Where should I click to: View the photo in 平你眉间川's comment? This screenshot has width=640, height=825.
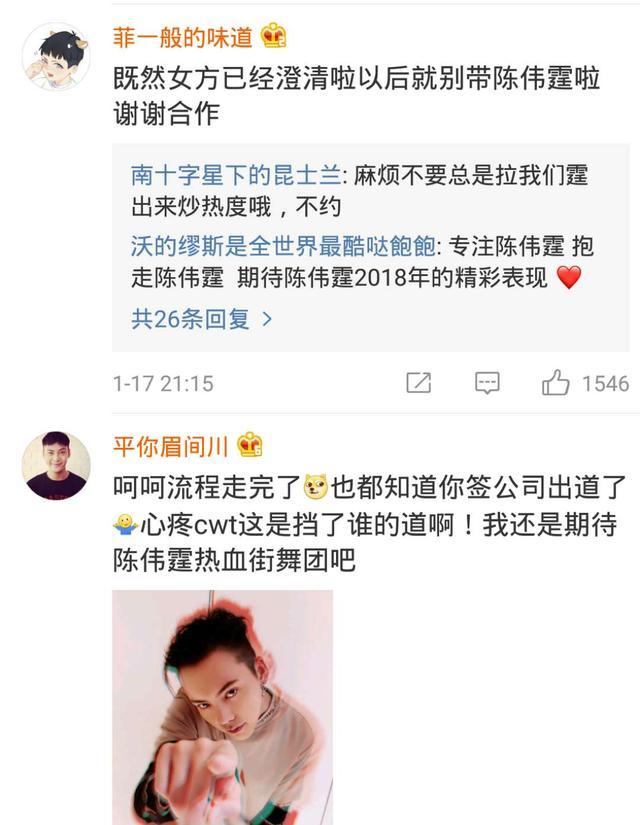click(222, 706)
